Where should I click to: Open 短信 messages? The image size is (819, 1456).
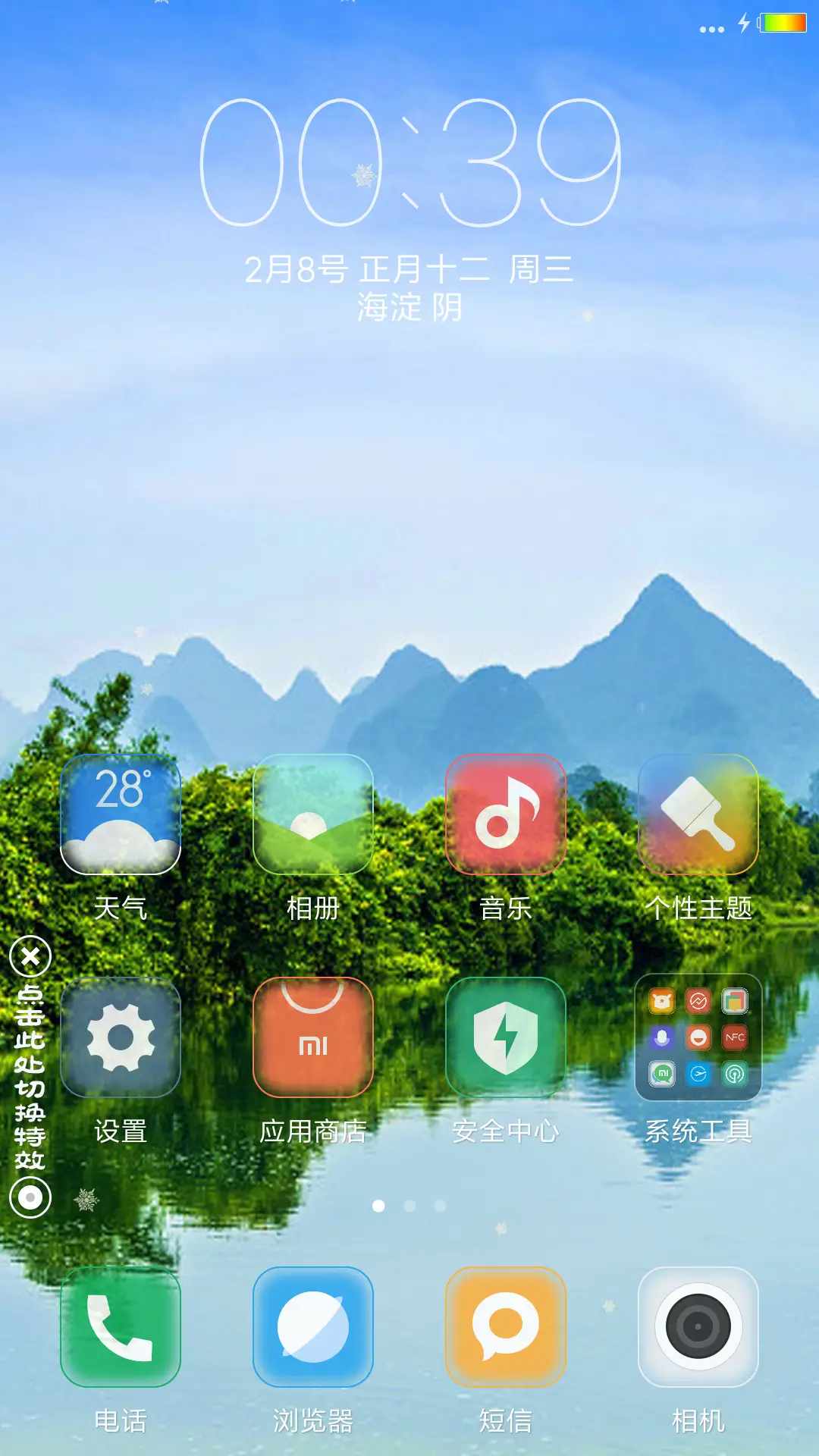point(505,1327)
